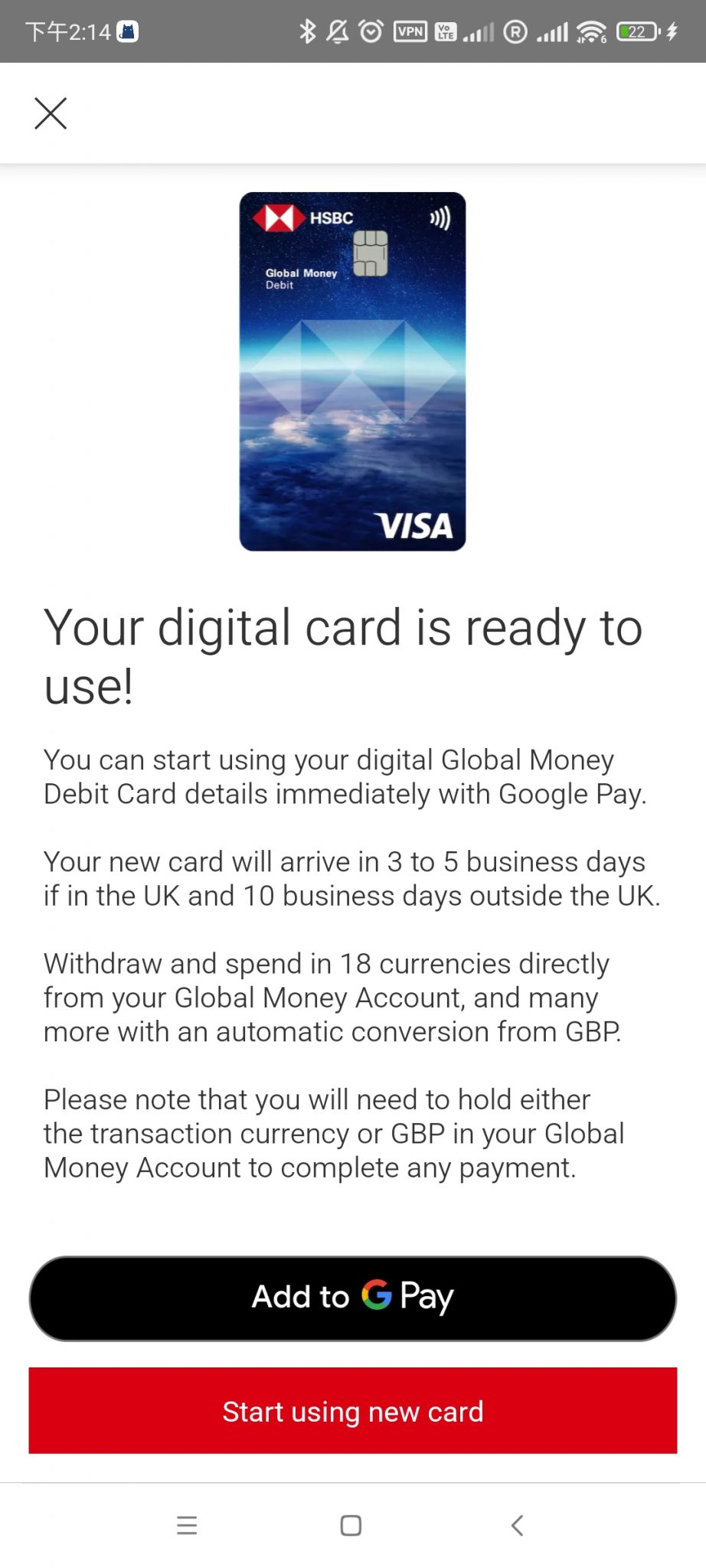Close the digital card ready screen
Screen dimensions: 706x1568
click(51, 113)
